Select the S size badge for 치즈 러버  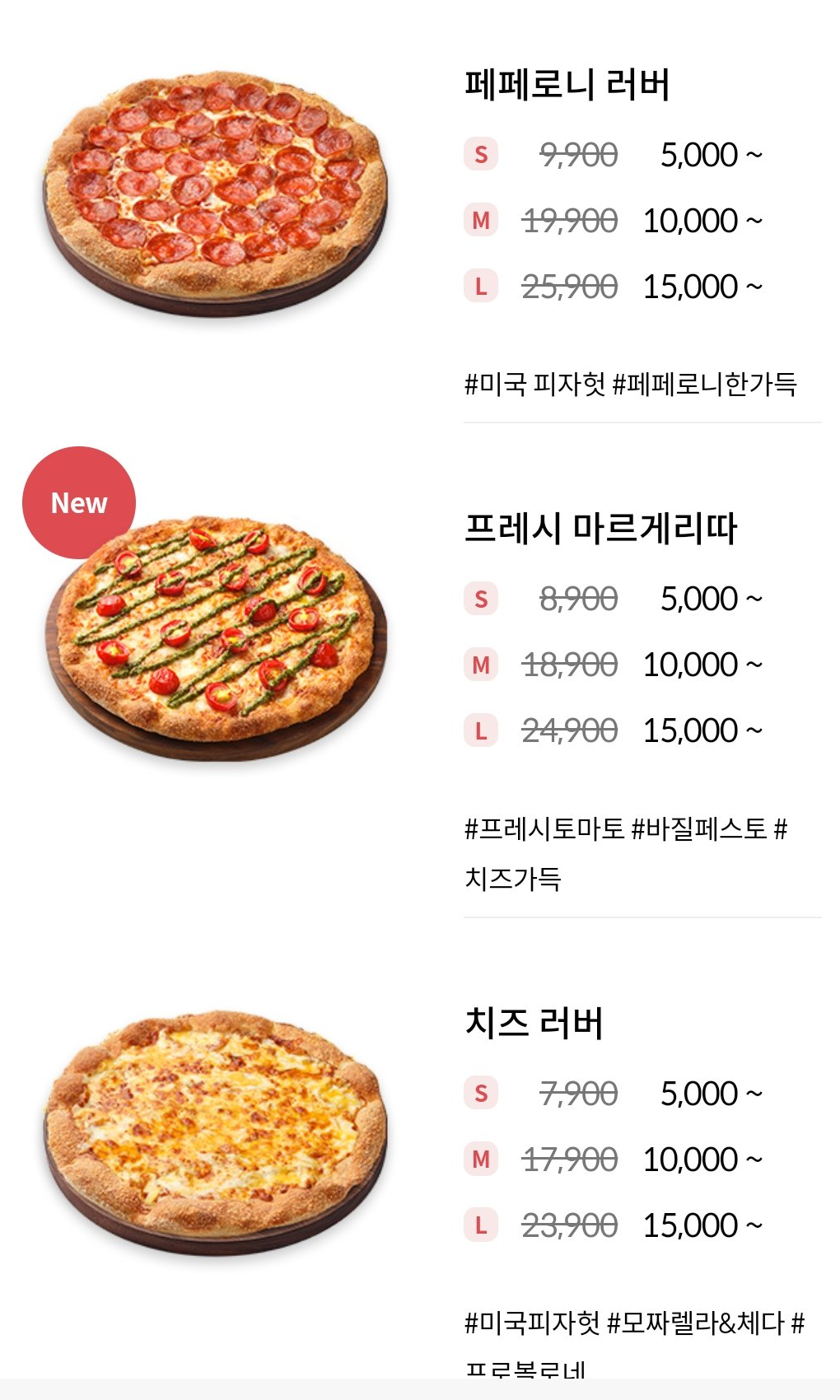pos(480,1094)
